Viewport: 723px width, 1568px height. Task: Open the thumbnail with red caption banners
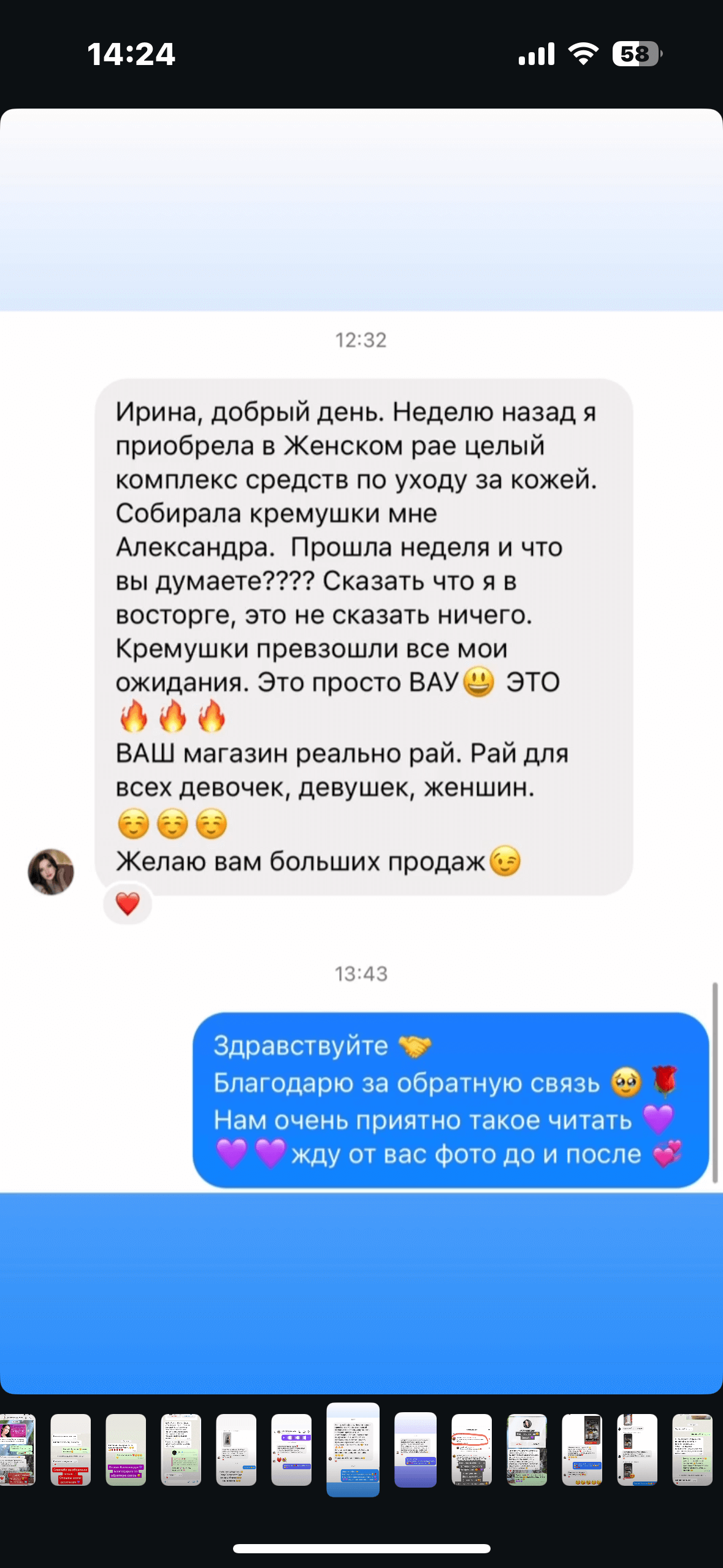(x=71, y=1450)
